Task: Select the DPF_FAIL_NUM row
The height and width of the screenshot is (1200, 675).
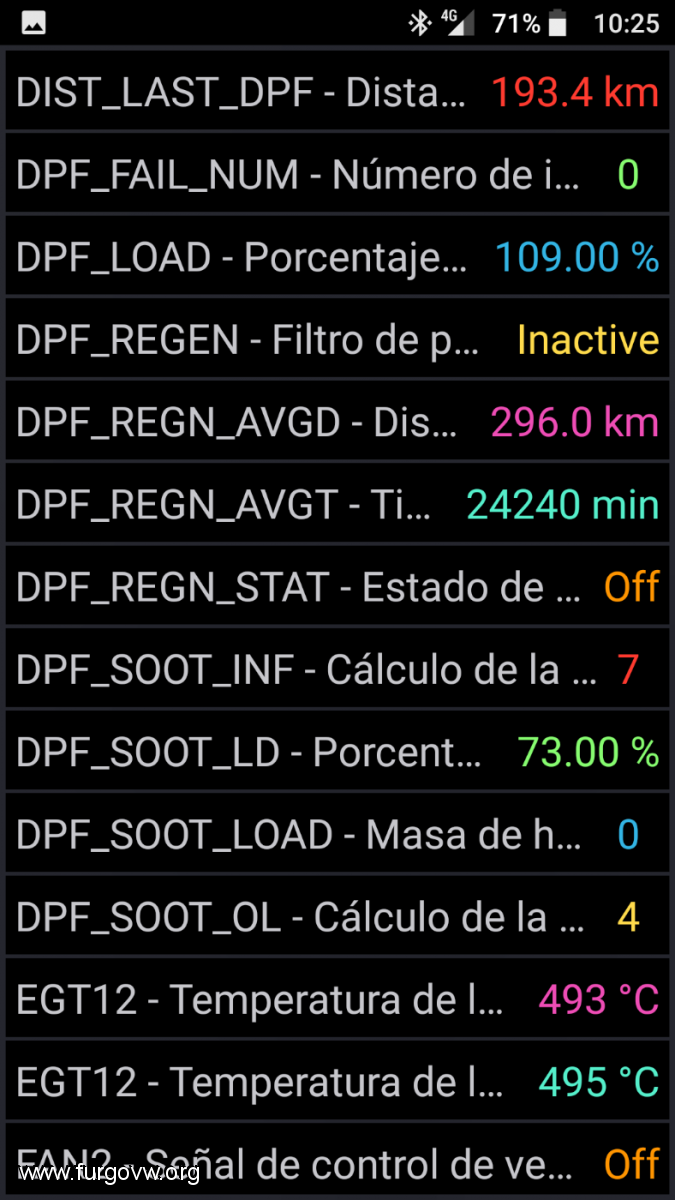Action: [337, 175]
